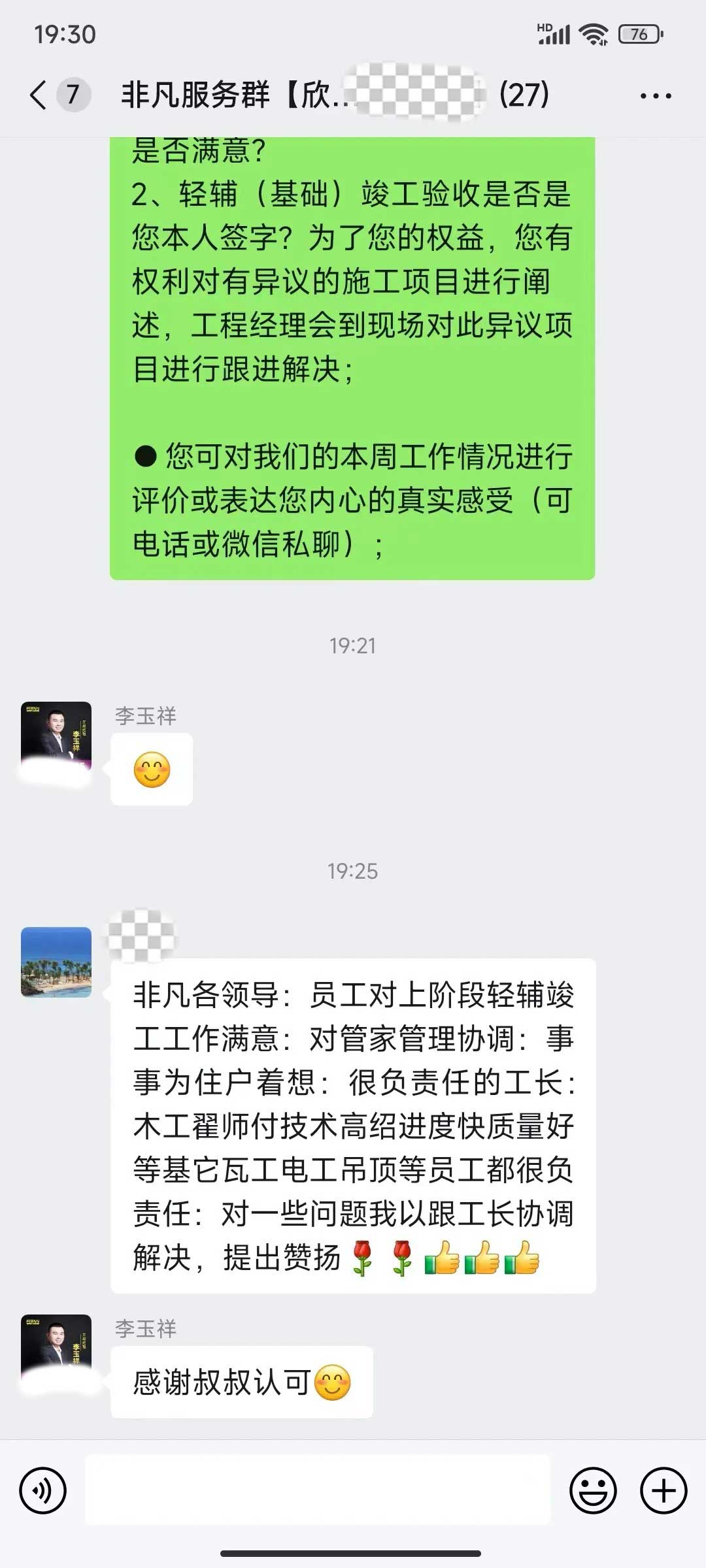The image size is (706, 1568).
Task: Open the beach avatar user's profile
Action: 56,962
